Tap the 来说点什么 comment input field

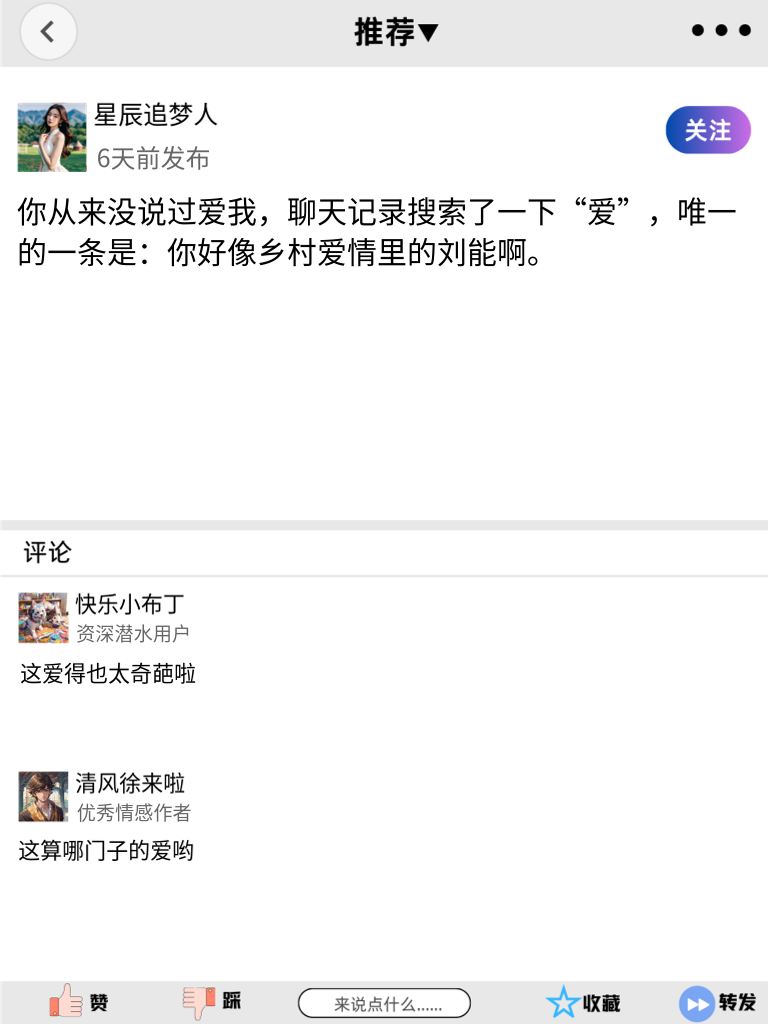pos(385,1003)
